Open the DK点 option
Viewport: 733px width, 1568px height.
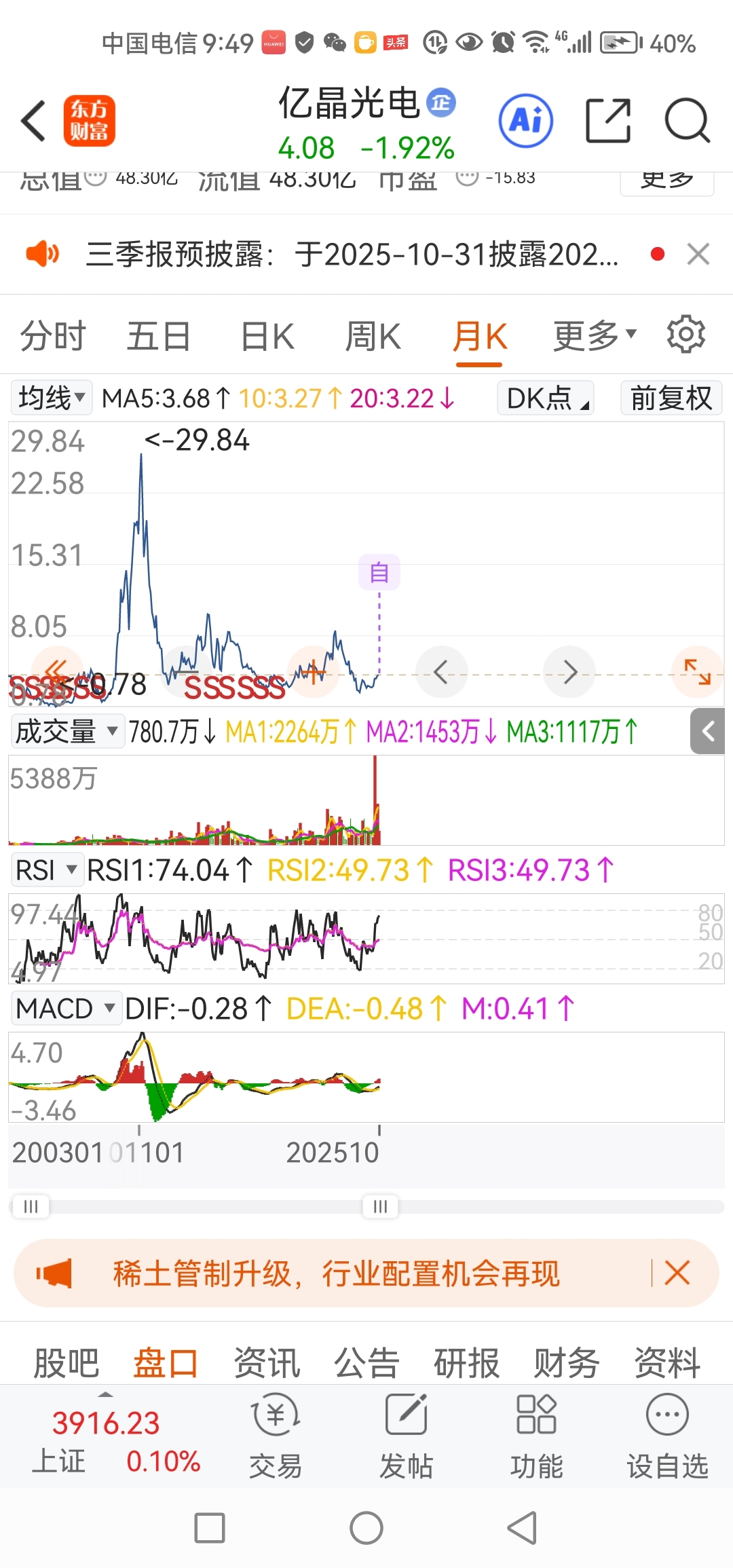point(546,398)
